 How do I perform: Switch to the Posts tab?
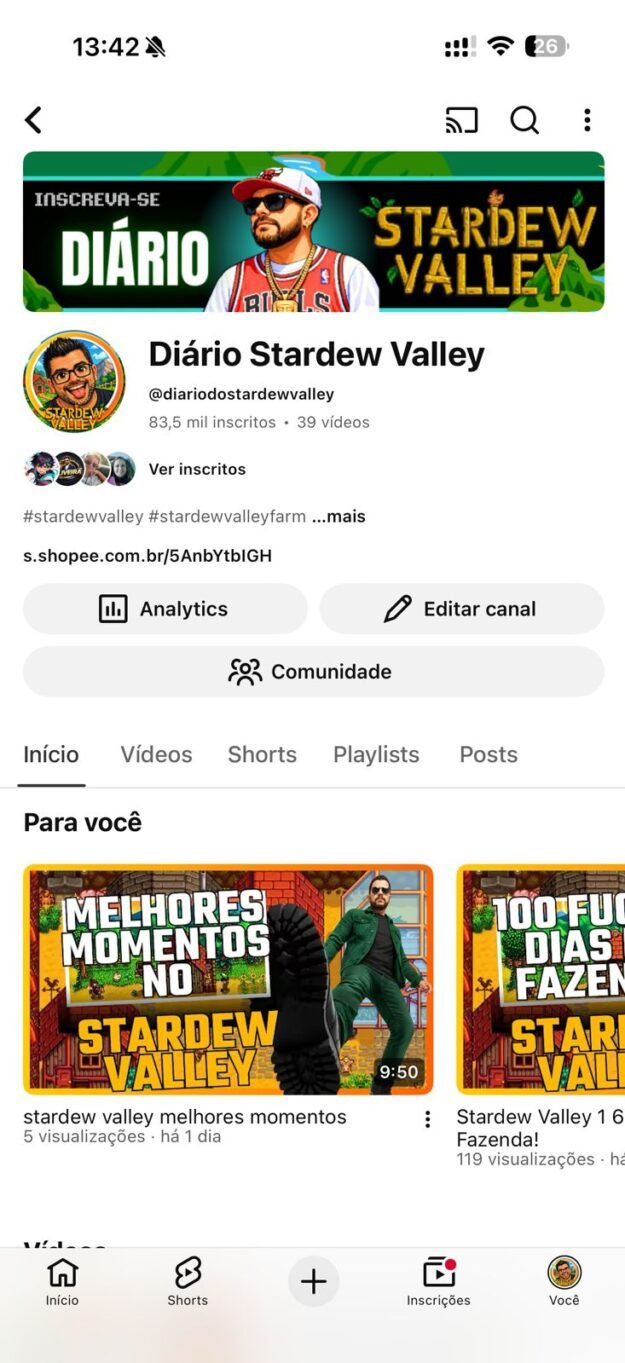tap(488, 755)
